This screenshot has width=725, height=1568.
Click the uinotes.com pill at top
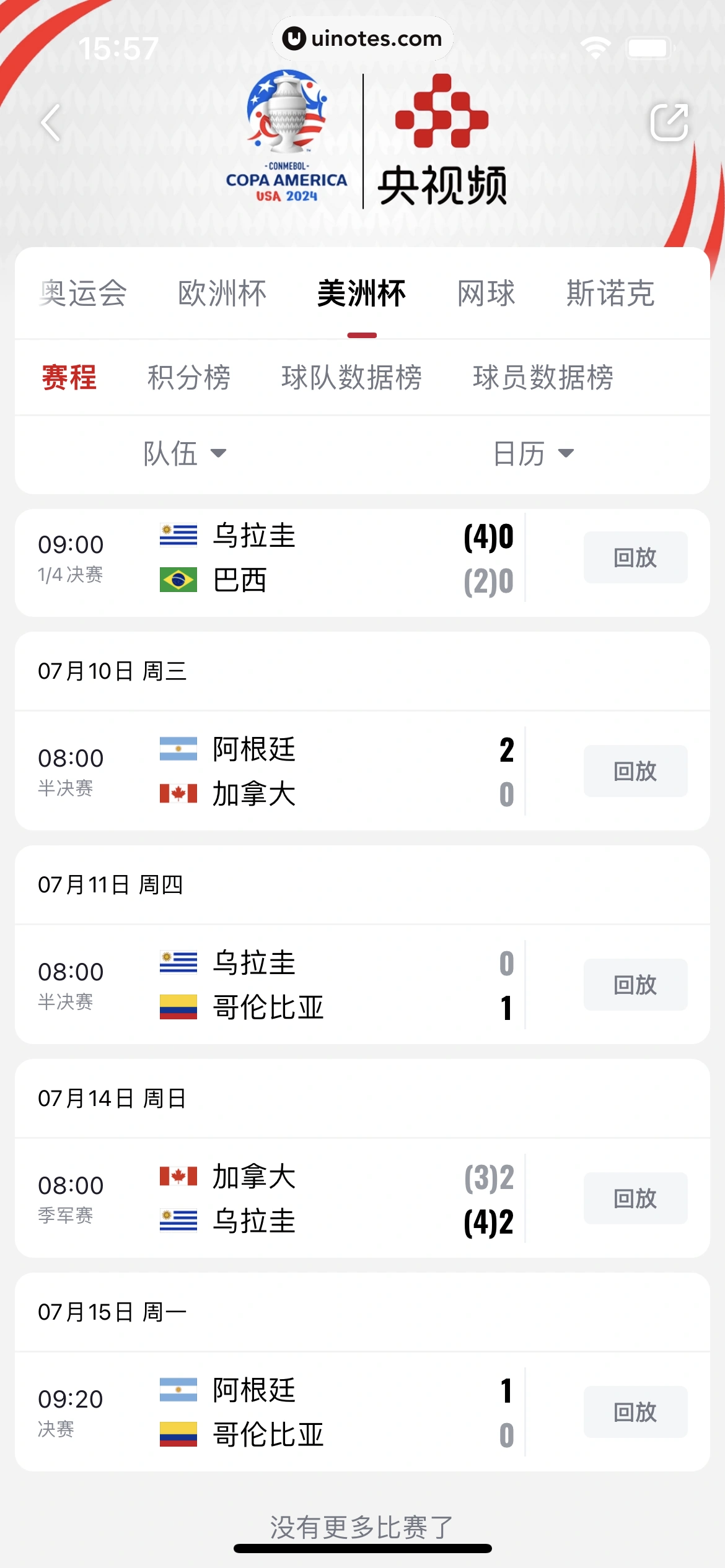(x=362, y=38)
